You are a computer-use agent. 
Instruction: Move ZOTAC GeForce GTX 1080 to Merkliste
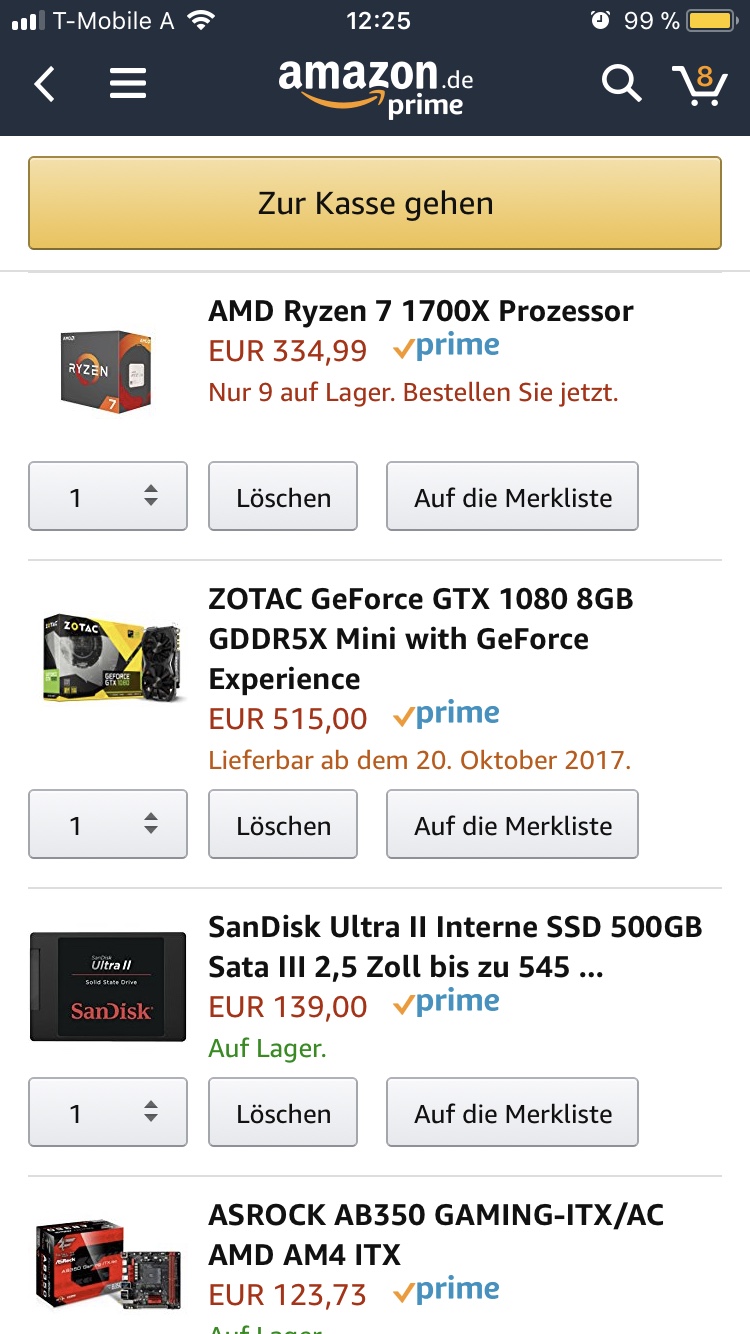pos(513,824)
